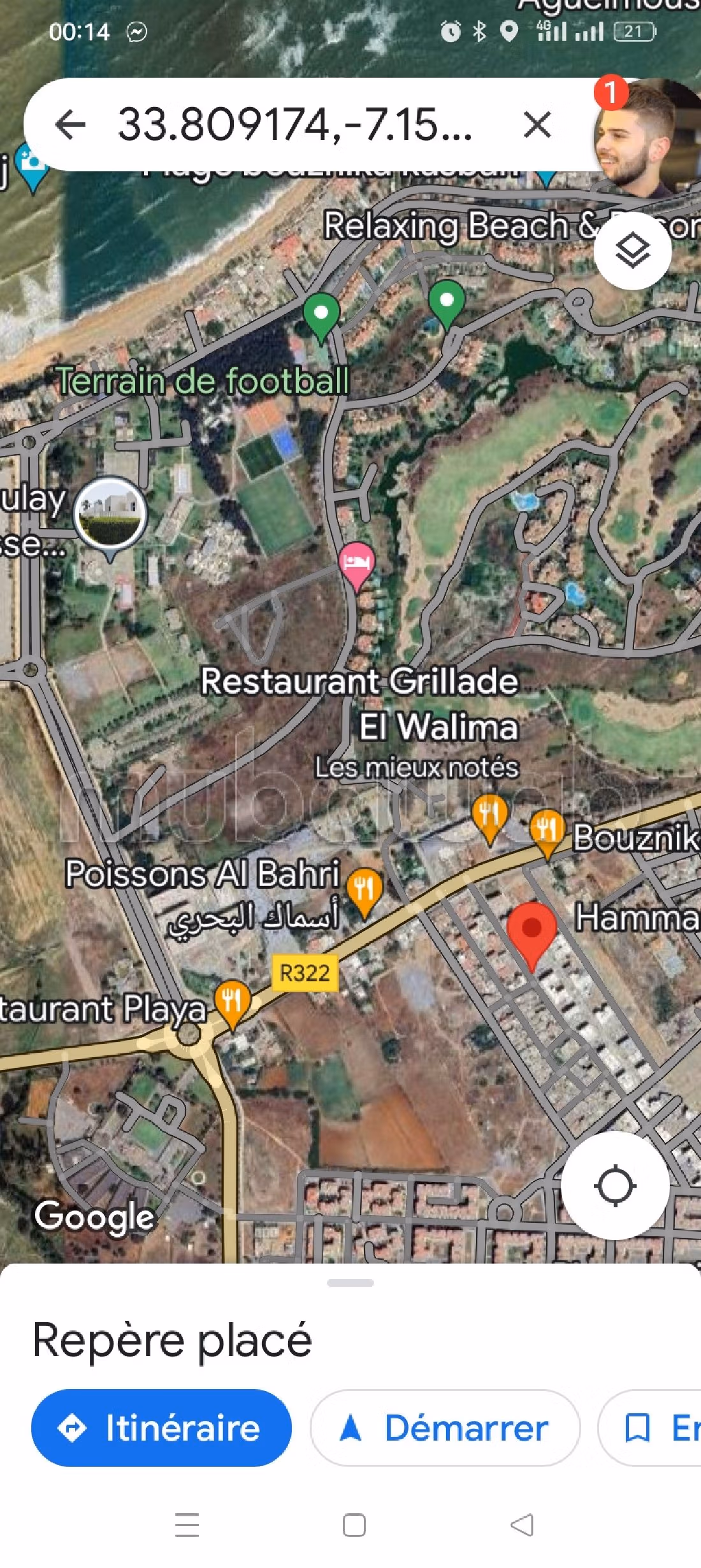The height and width of the screenshot is (1568, 701).
Task: Expand the Repère placé panel handle
Action: point(350,1282)
